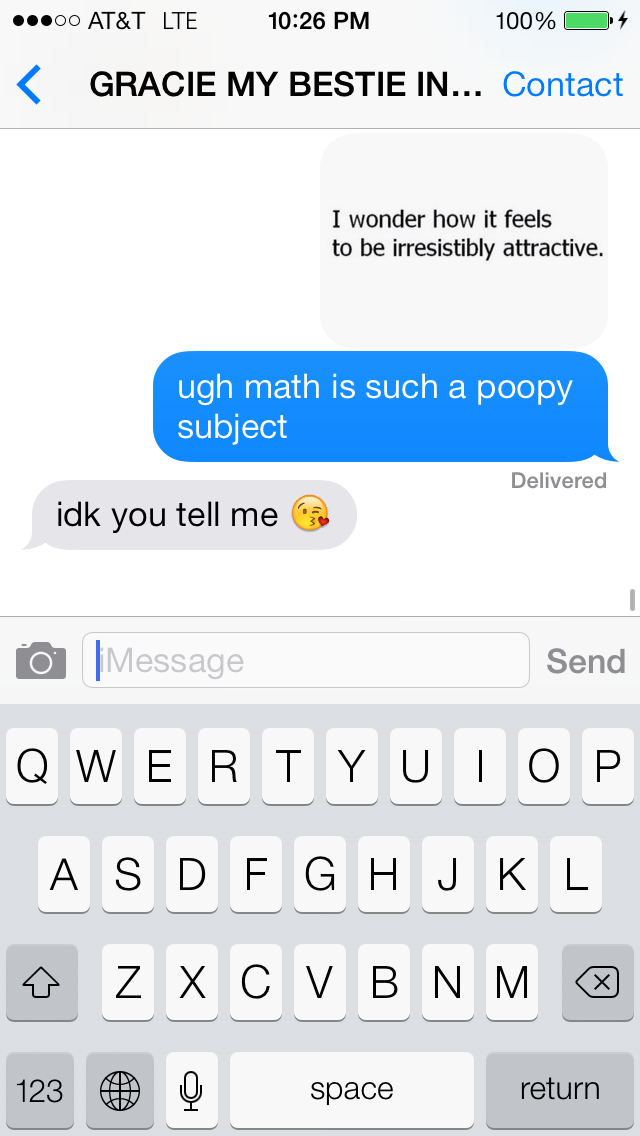Open the shared attractive quote image
This screenshot has height=1136, width=640.
[464, 240]
